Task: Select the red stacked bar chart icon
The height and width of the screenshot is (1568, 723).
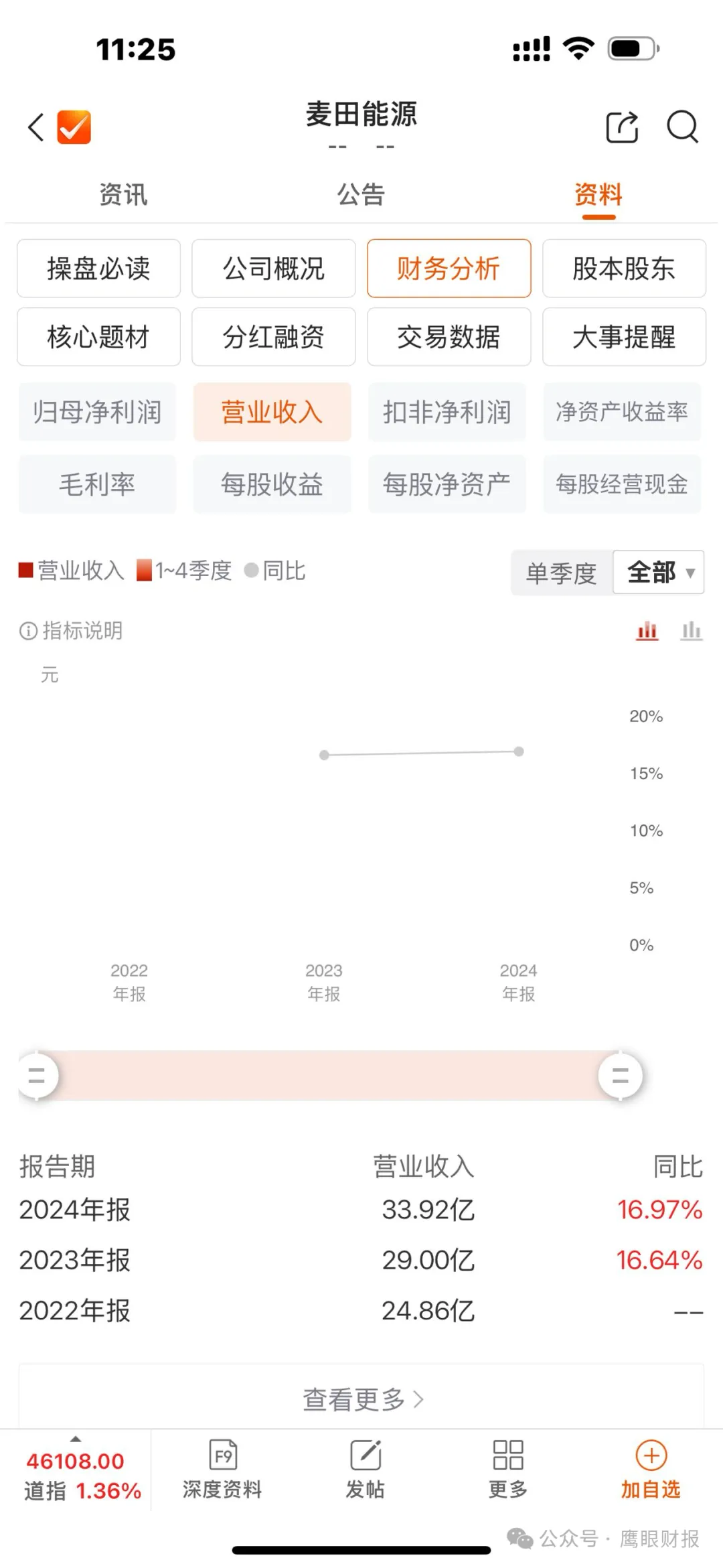Action: point(647,630)
